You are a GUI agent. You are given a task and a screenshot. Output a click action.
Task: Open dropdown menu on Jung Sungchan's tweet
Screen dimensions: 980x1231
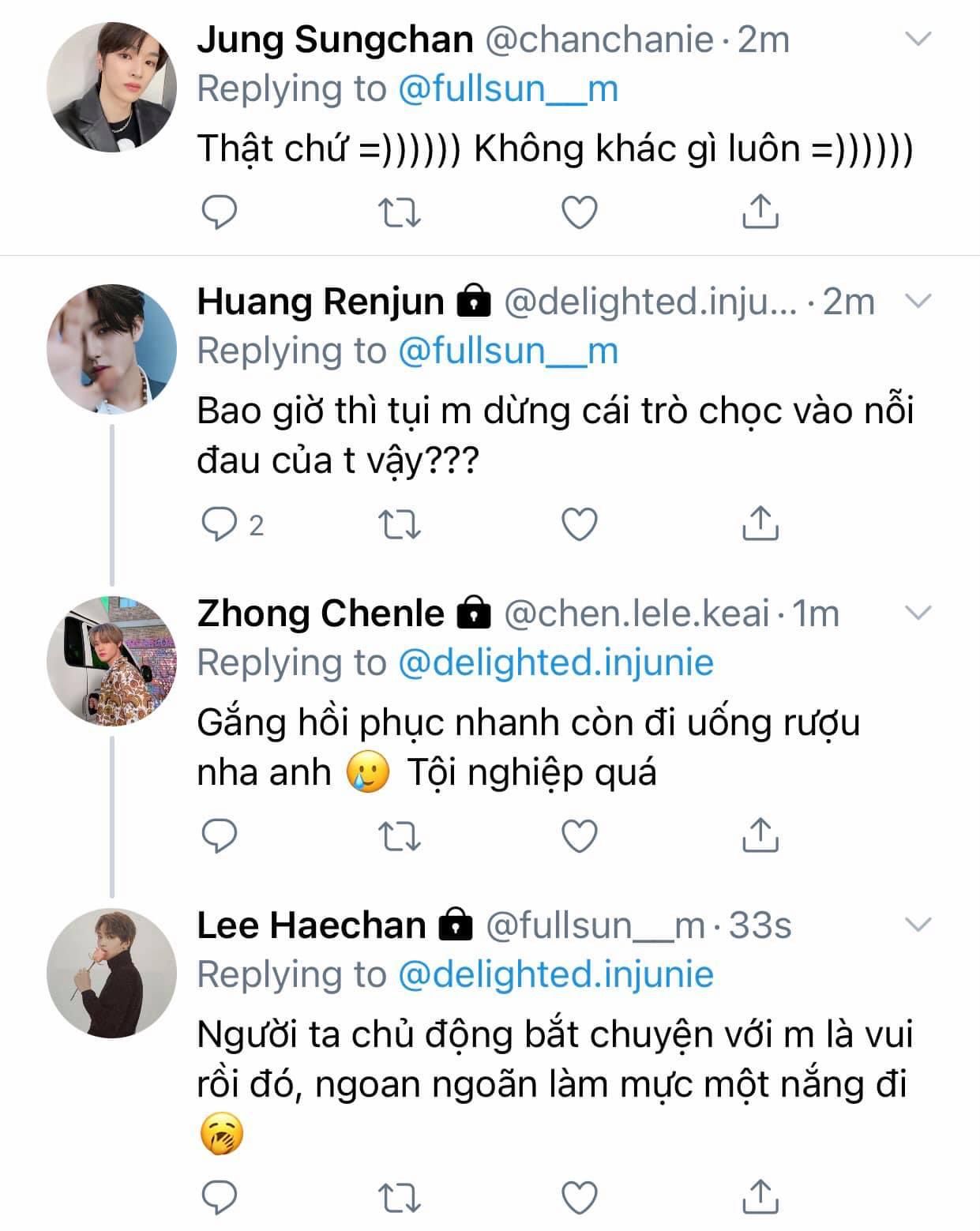pyautogui.click(x=918, y=39)
